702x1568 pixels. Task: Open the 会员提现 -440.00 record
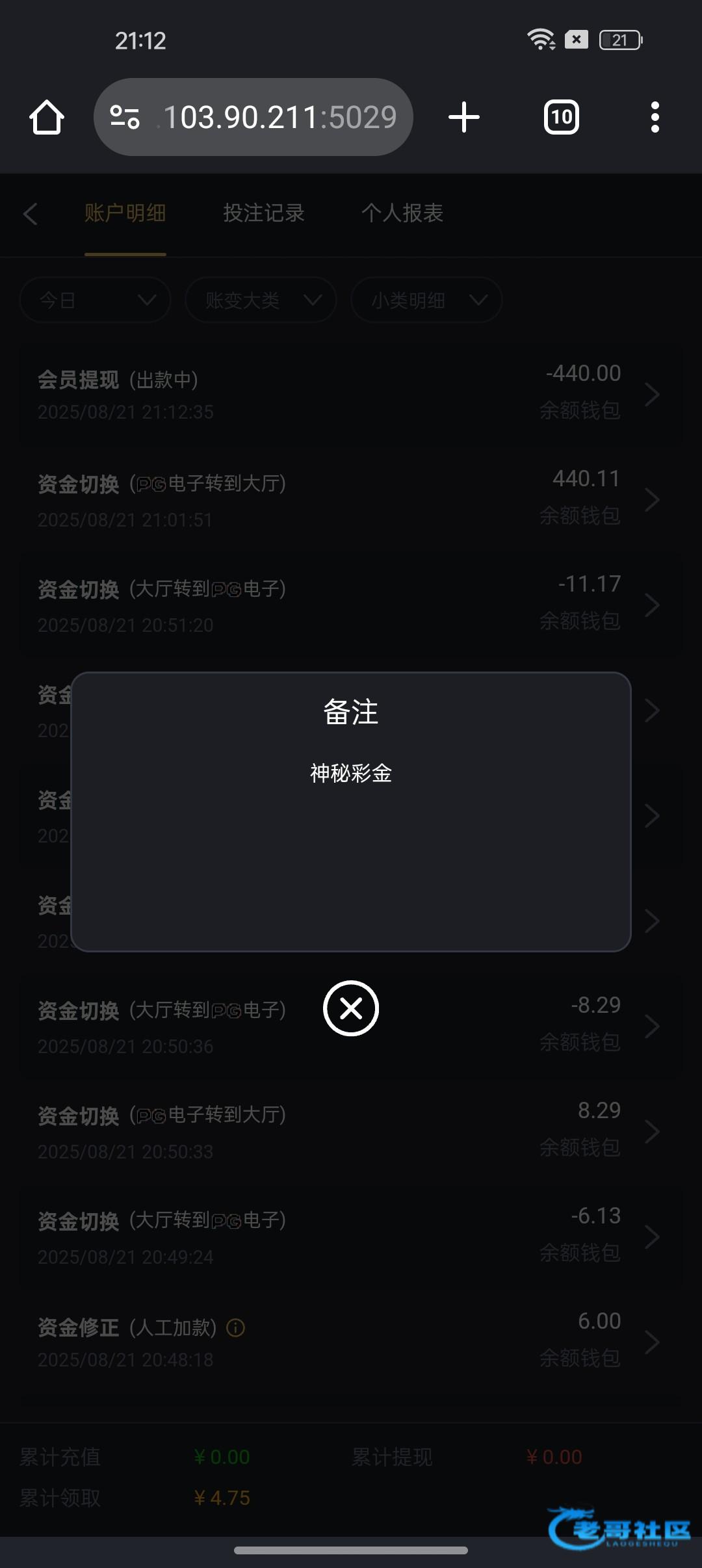click(351, 394)
